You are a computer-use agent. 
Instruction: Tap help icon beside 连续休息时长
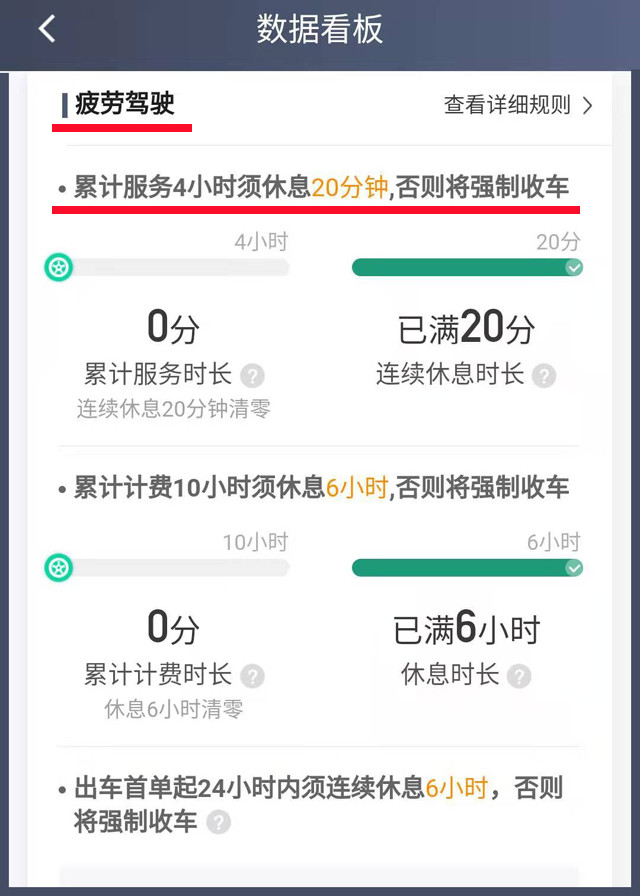pyautogui.click(x=544, y=376)
